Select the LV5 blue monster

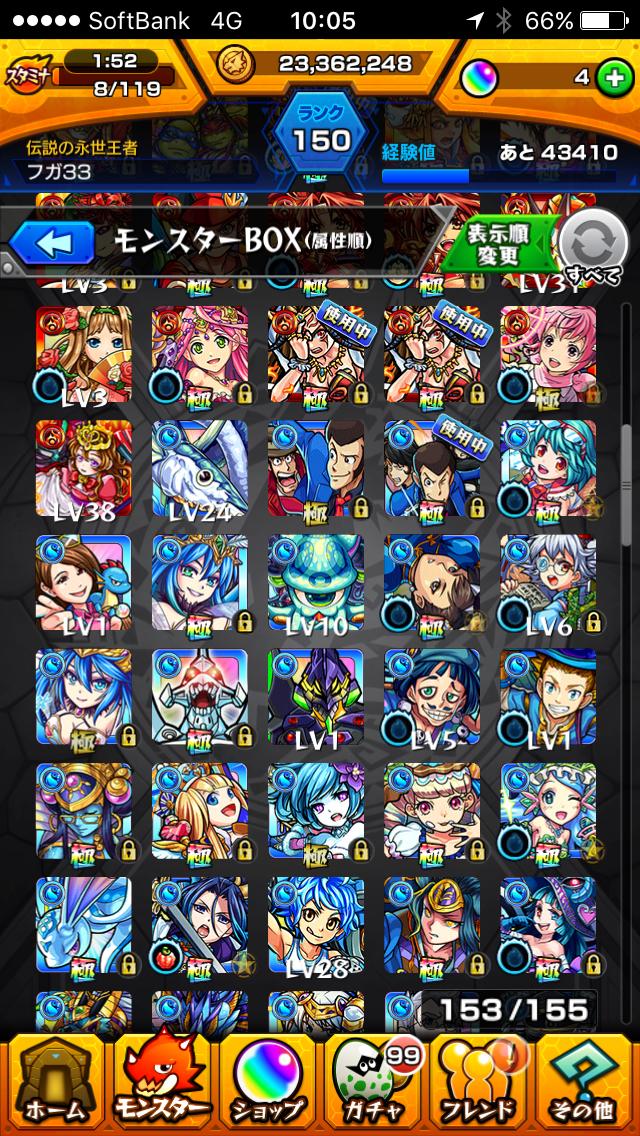point(431,697)
